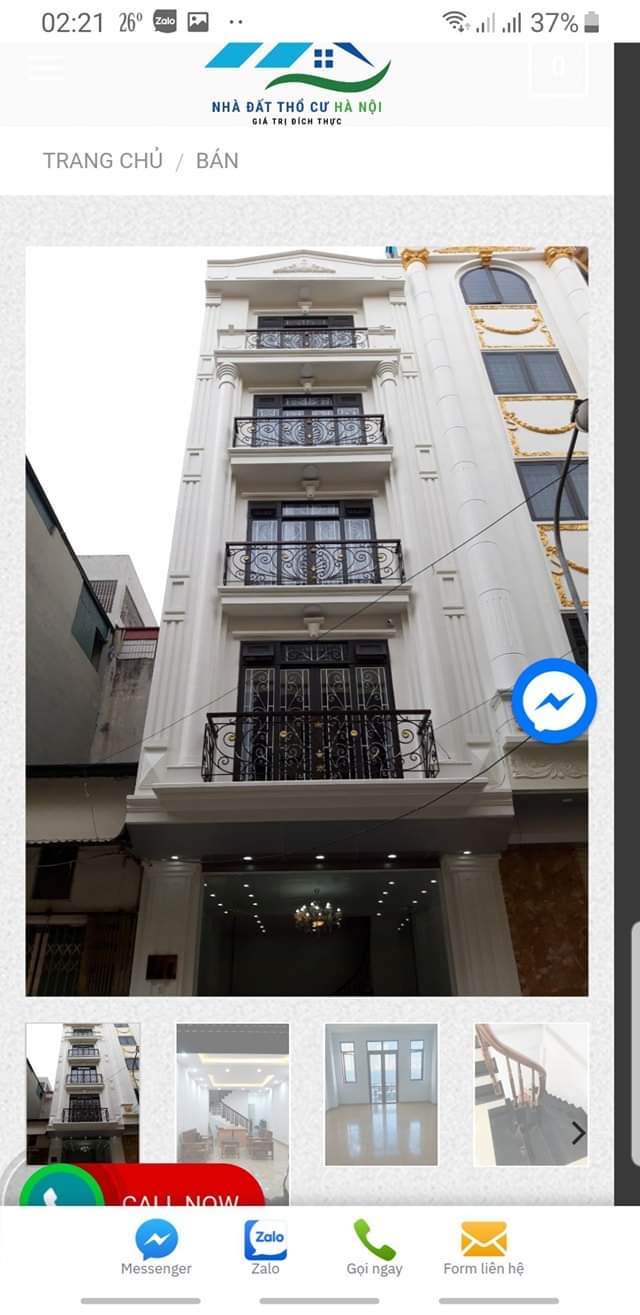
Task: Select the house exterior thumbnail
Action: tap(83, 1094)
